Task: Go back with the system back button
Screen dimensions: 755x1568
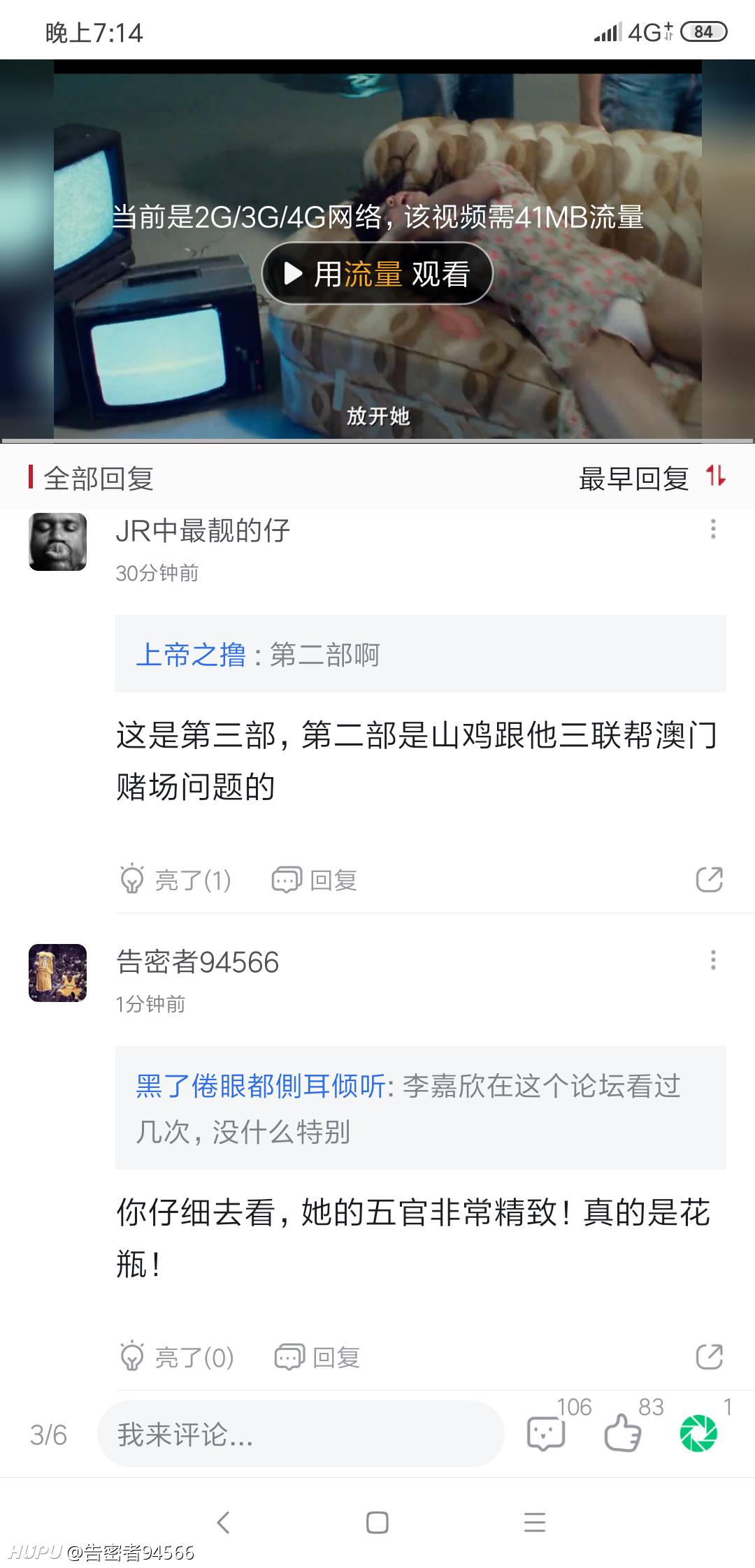Action: tap(224, 1522)
